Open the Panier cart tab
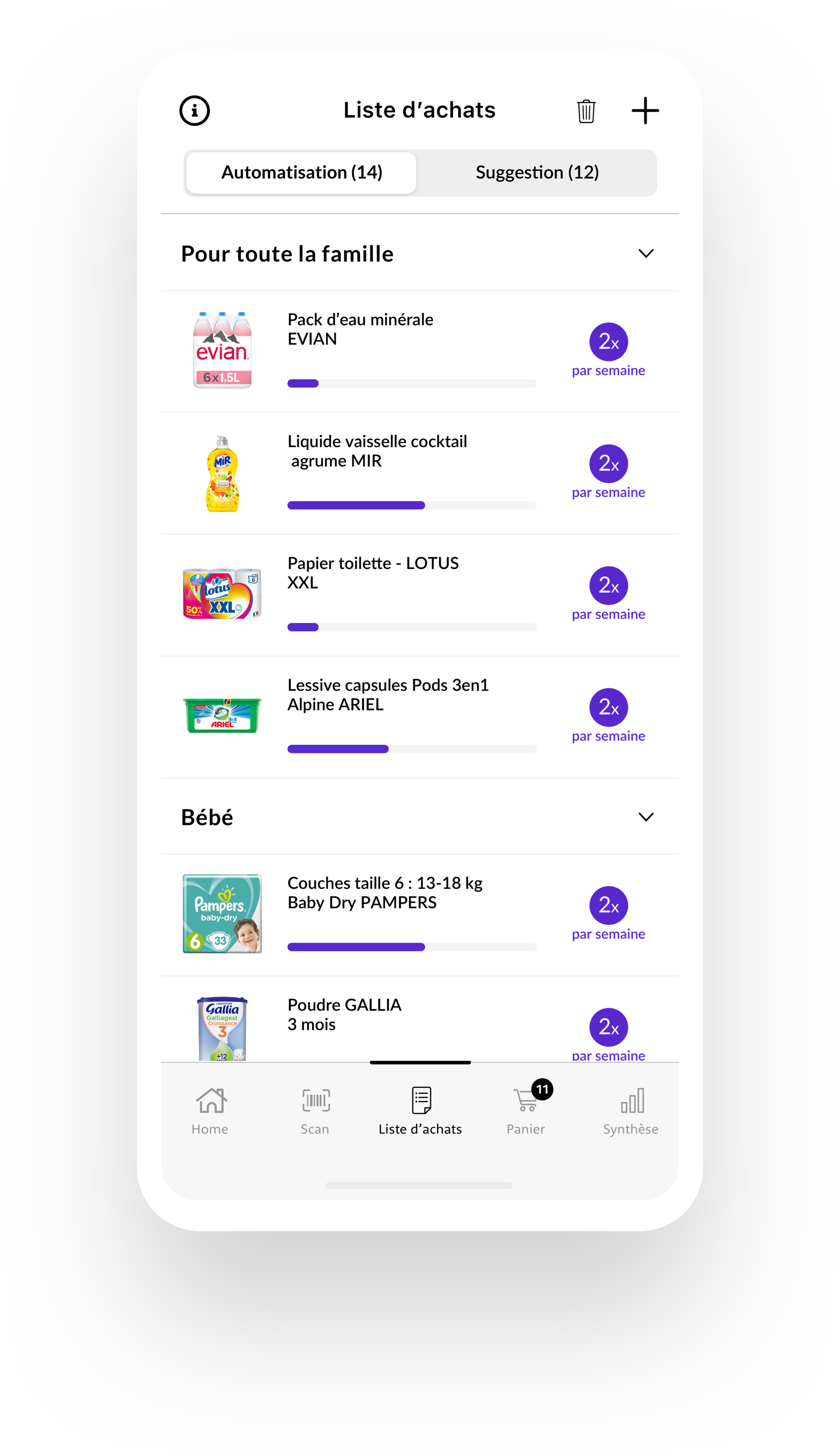This screenshot has height=1456, width=840. (525, 1112)
